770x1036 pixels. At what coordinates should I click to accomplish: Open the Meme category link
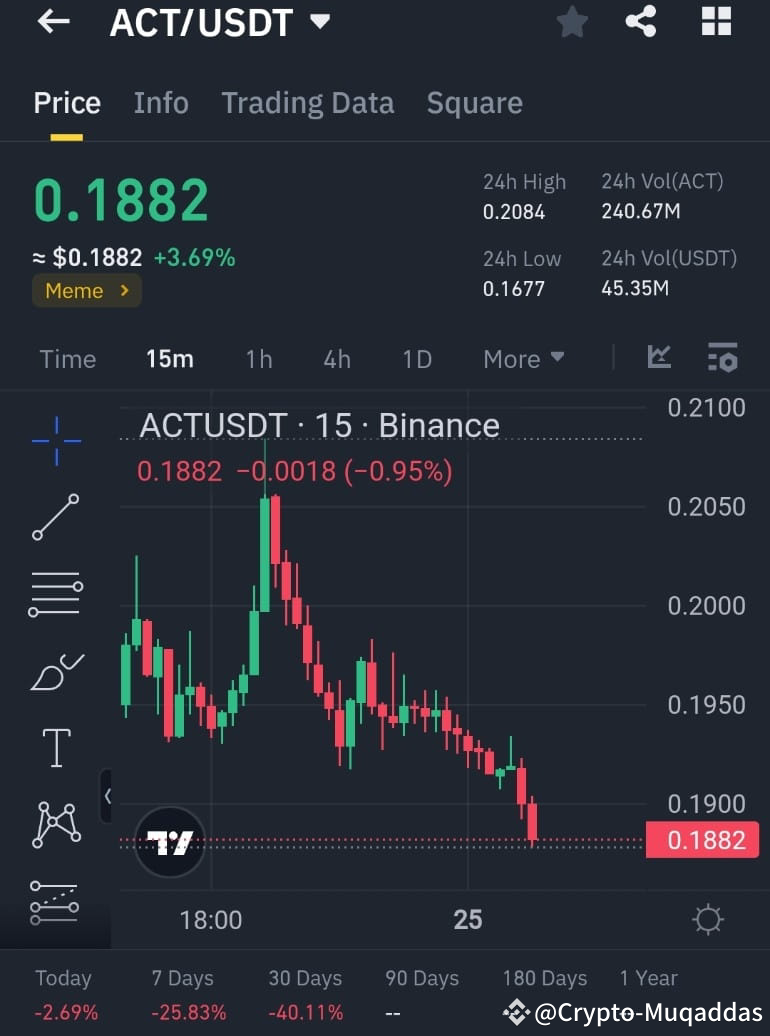coord(86,290)
